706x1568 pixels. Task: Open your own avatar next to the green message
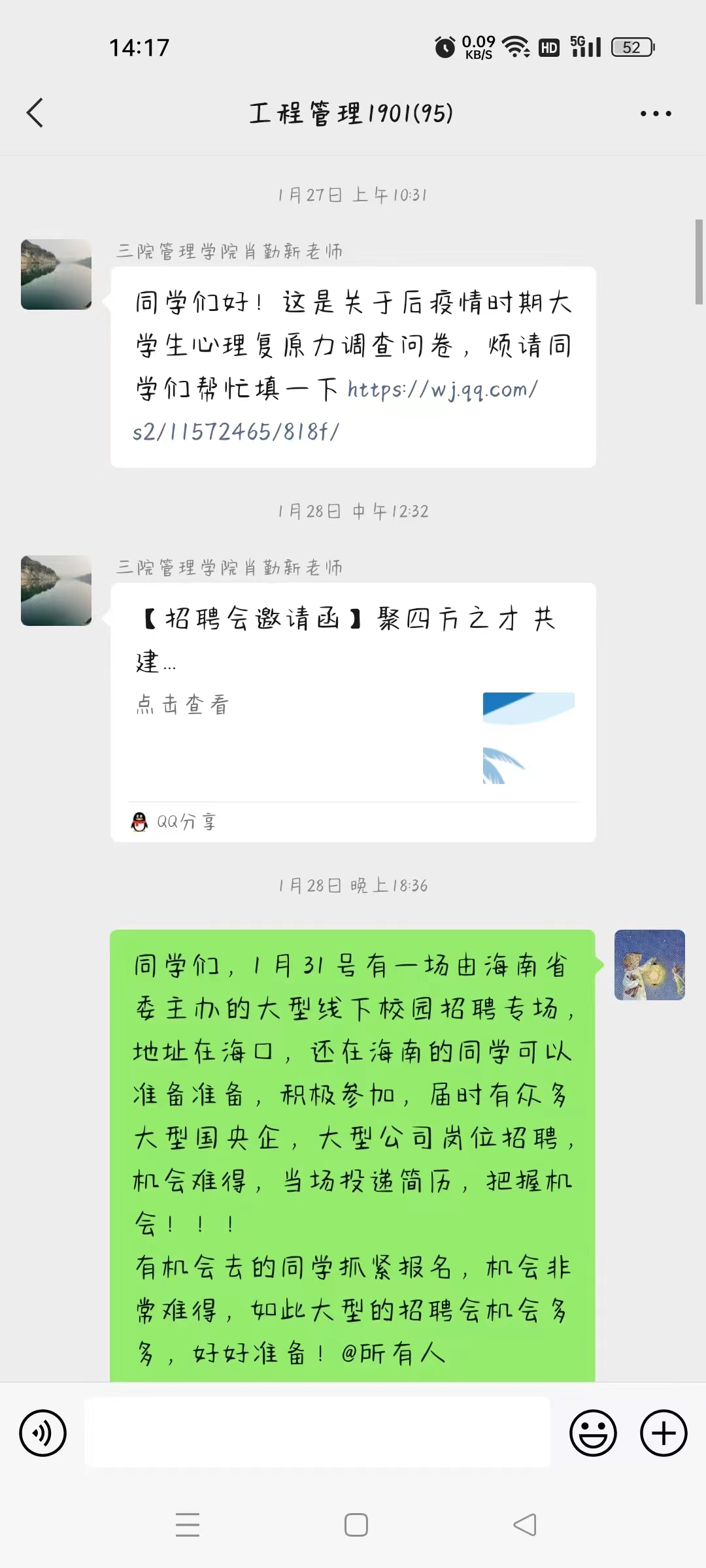649,965
